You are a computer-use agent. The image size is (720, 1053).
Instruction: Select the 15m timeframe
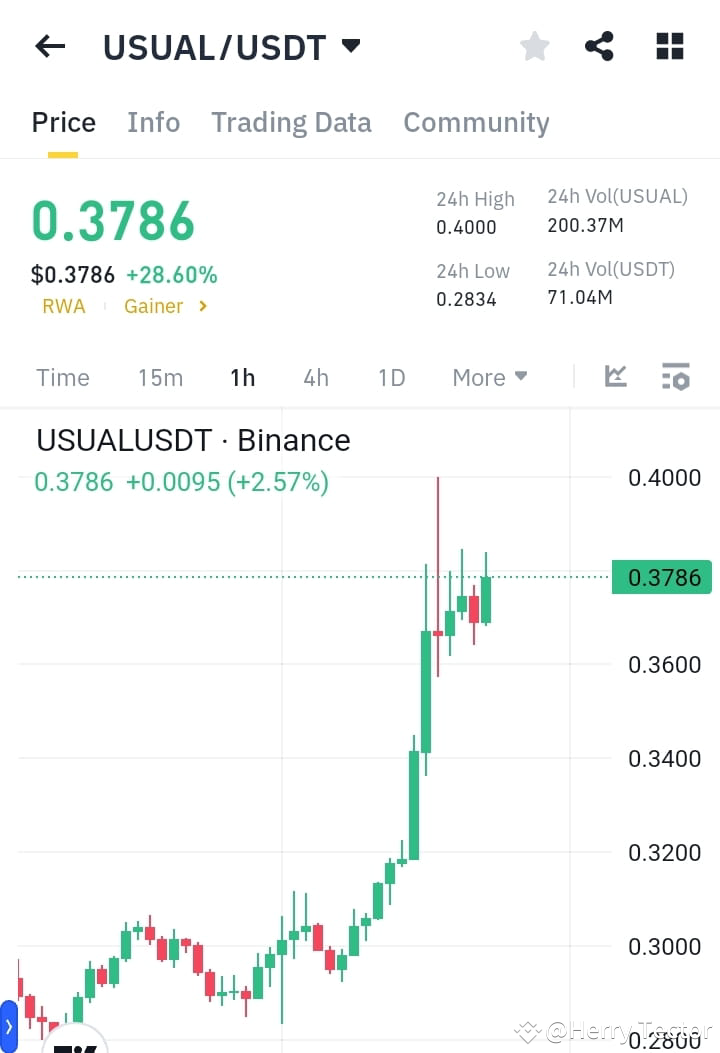pos(160,377)
